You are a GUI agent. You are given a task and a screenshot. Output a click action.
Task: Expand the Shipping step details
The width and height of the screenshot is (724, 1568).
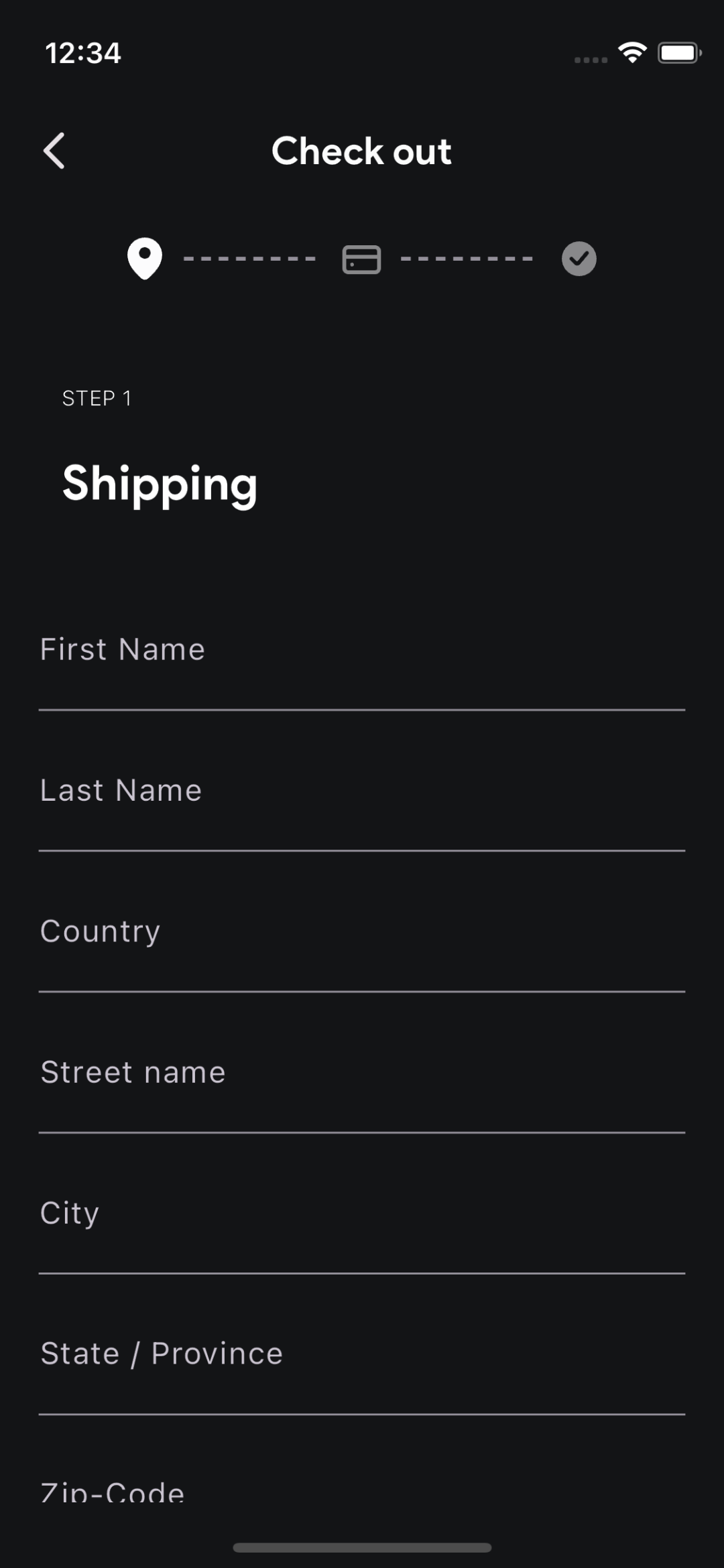click(160, 484)
